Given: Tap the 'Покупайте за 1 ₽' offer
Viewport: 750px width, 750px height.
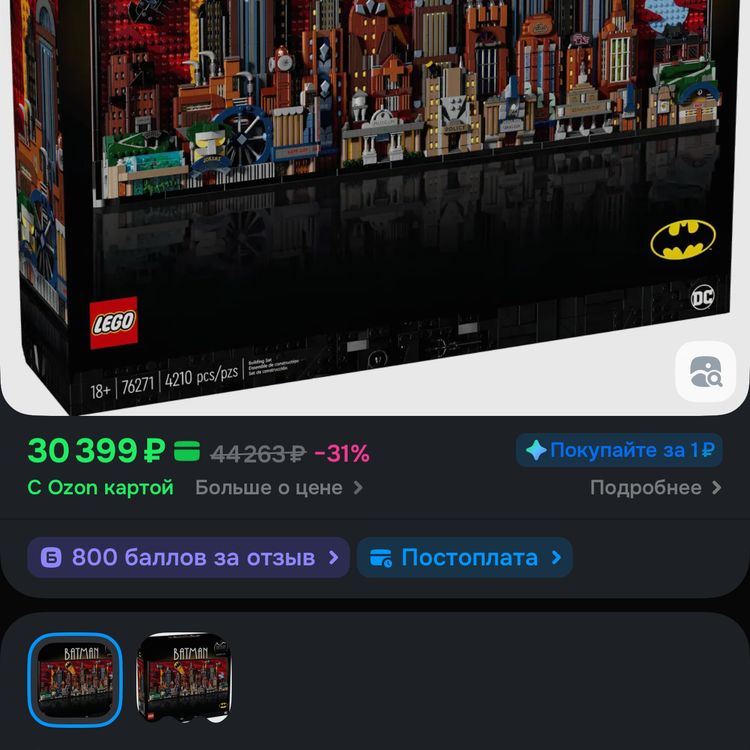Looking at the screenshot, I should [x=619, y=451].
